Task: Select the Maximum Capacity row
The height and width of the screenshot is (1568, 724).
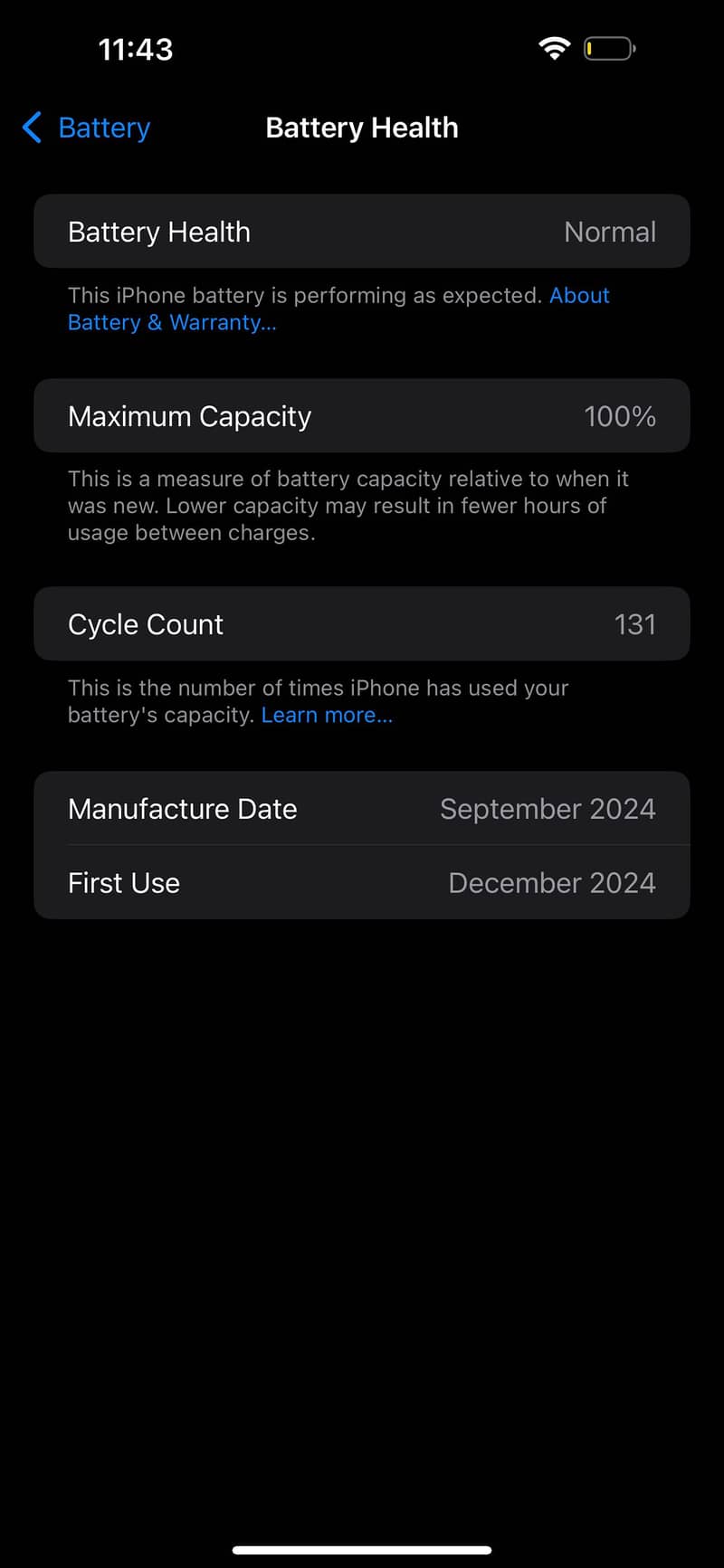Action: [362, 416]
